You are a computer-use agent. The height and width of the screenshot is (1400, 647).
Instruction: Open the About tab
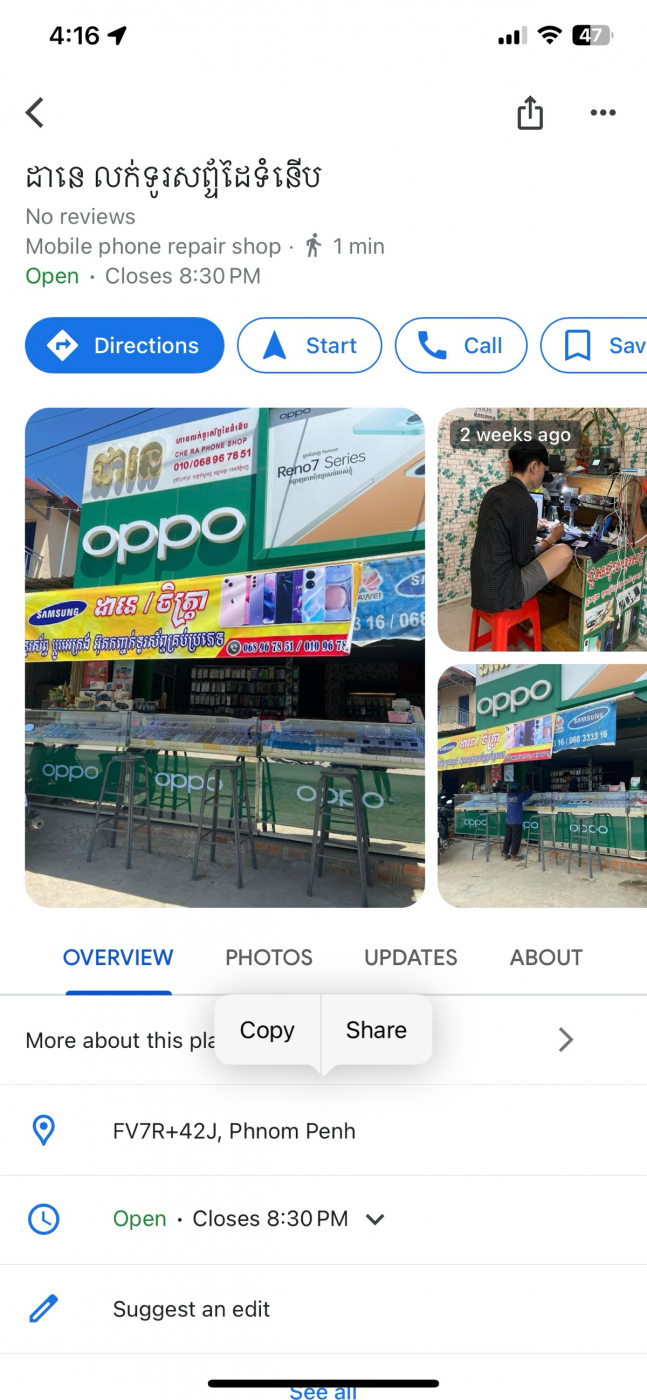(546, 957)
